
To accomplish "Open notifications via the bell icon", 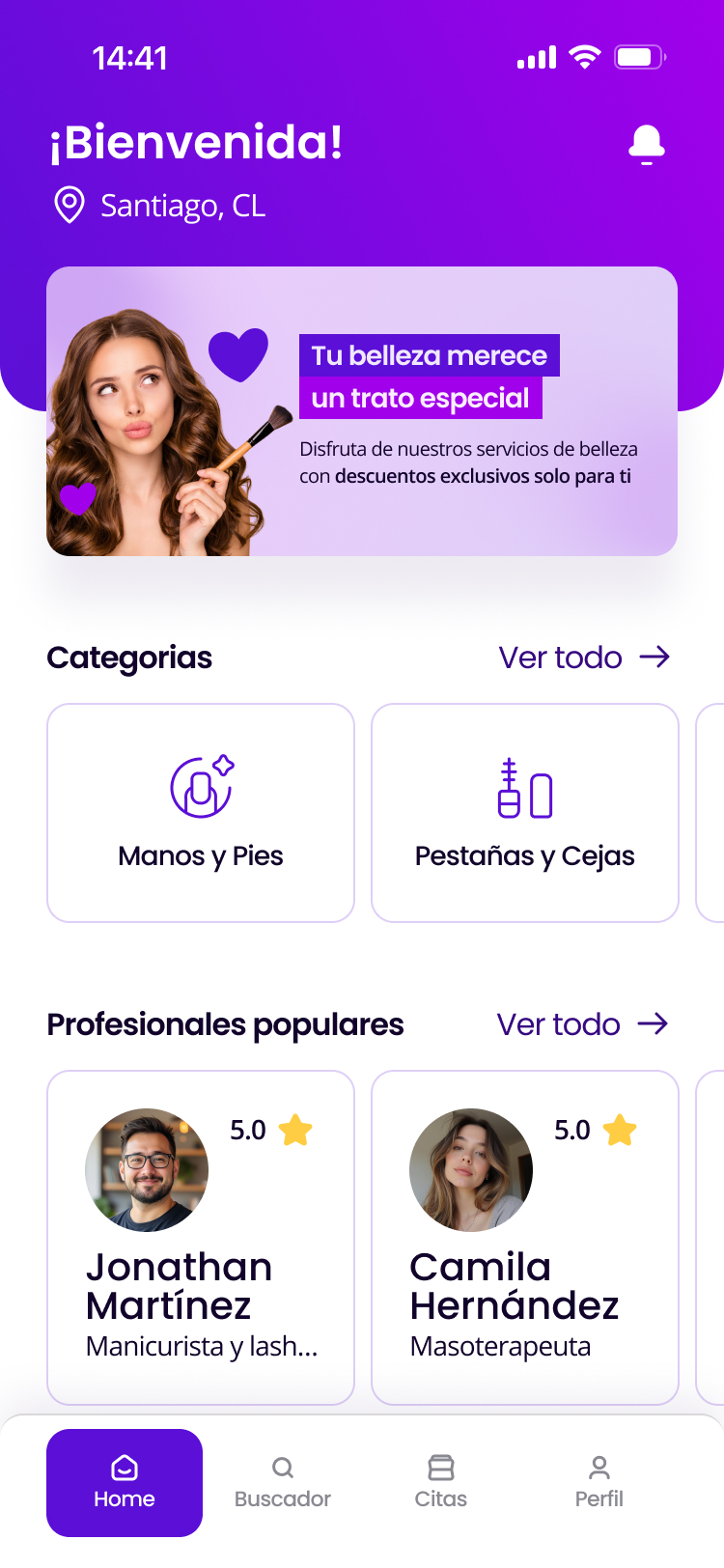I will pos(646,143).
